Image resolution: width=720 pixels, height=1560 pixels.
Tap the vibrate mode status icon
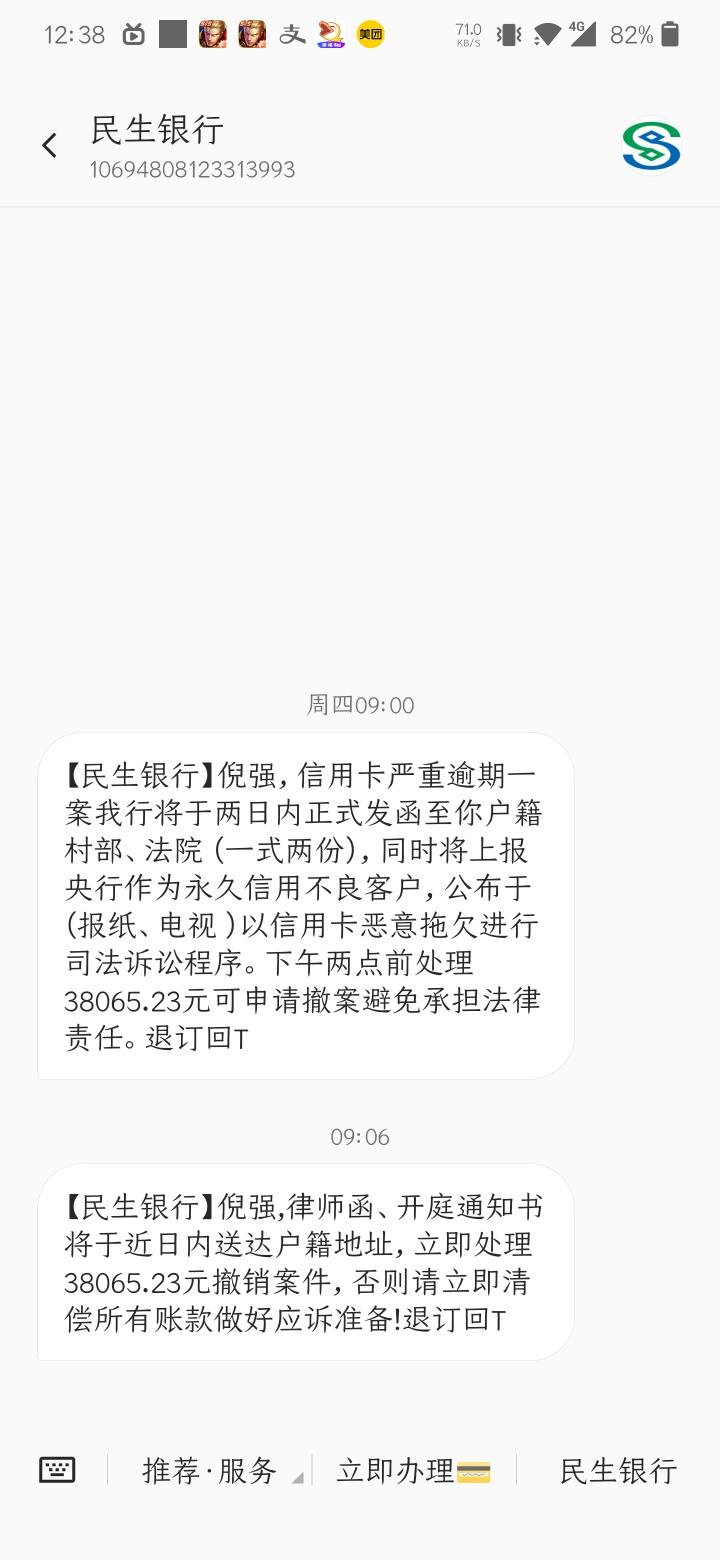508,33
